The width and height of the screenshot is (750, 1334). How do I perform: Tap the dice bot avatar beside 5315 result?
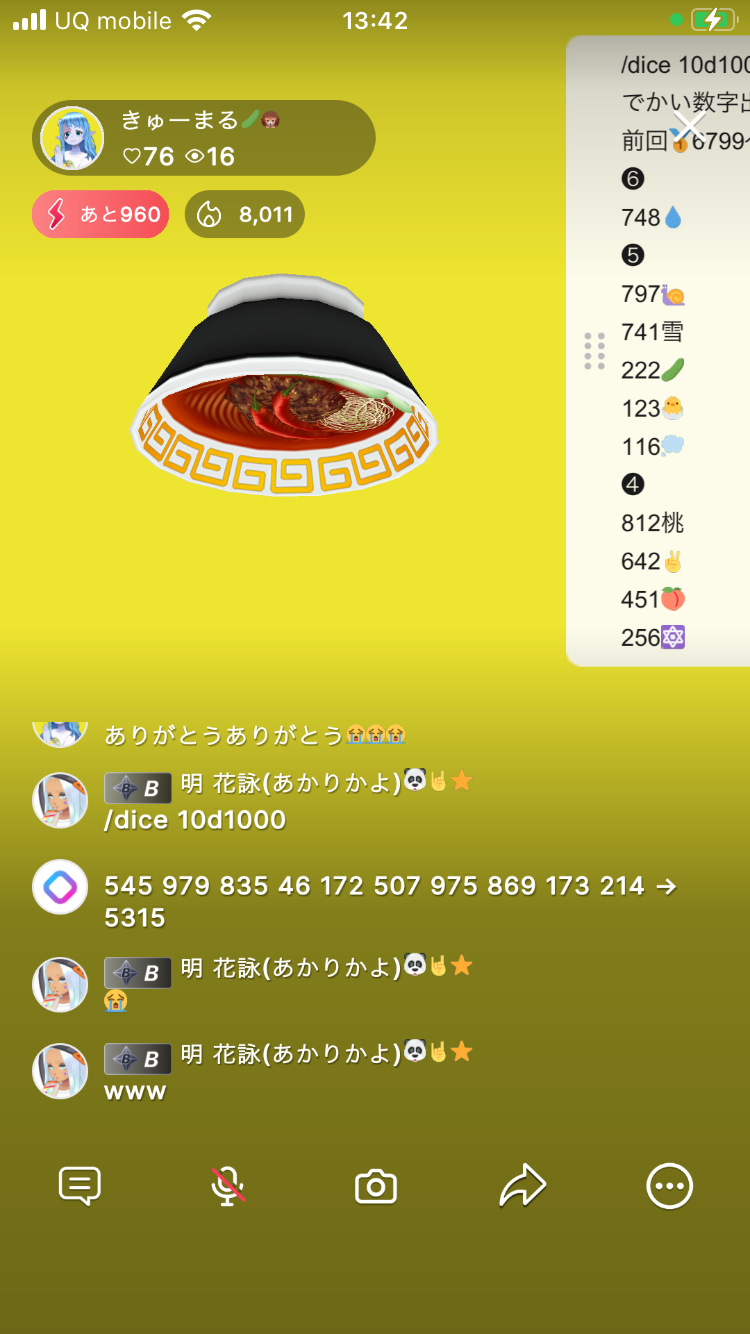(x=60, y=887)
